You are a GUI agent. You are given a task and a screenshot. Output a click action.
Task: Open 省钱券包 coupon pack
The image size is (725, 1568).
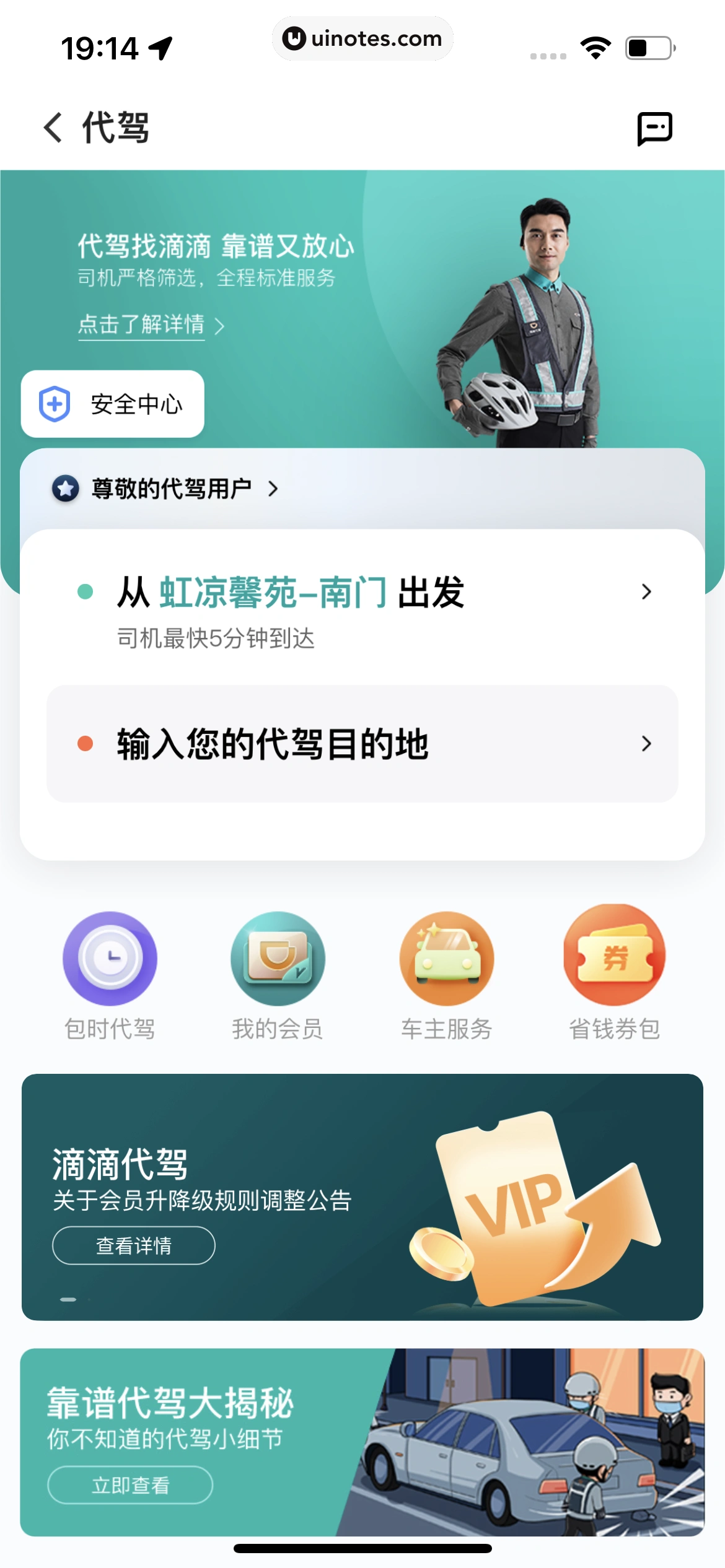point(614,974)
